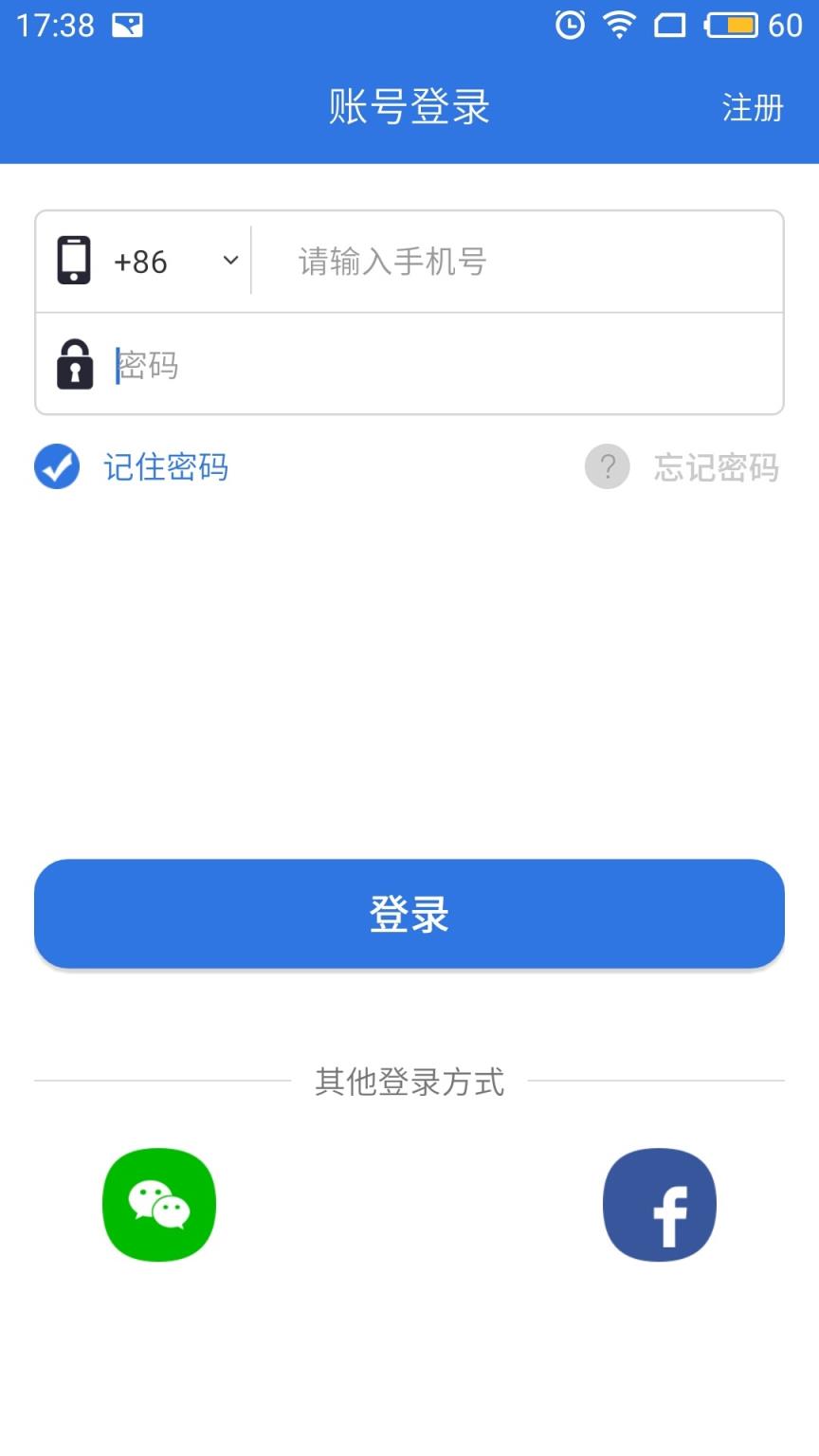
Task: Tap the Wi-Fi icon in the status bar
Action: 618,25
